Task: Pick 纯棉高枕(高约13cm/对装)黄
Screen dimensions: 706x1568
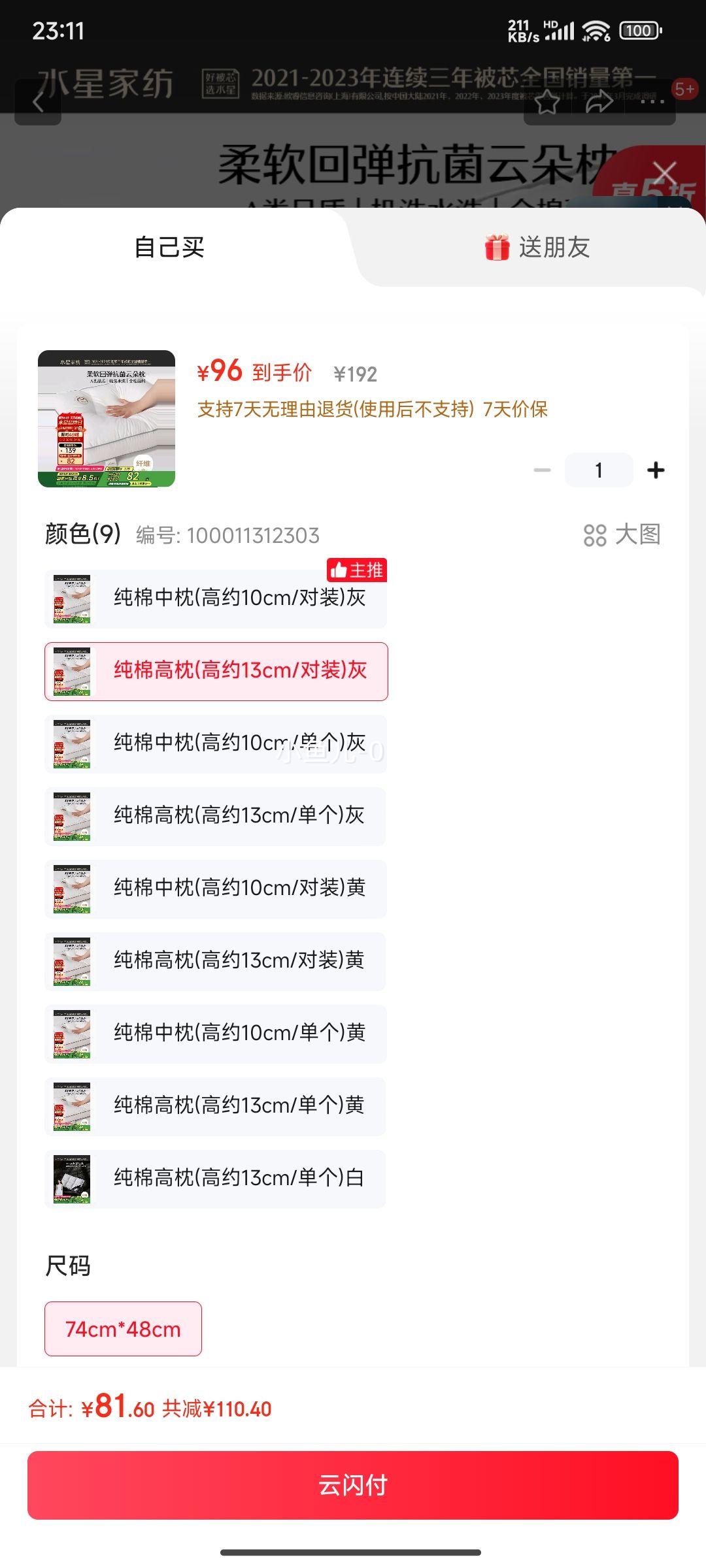Action: 215,962
